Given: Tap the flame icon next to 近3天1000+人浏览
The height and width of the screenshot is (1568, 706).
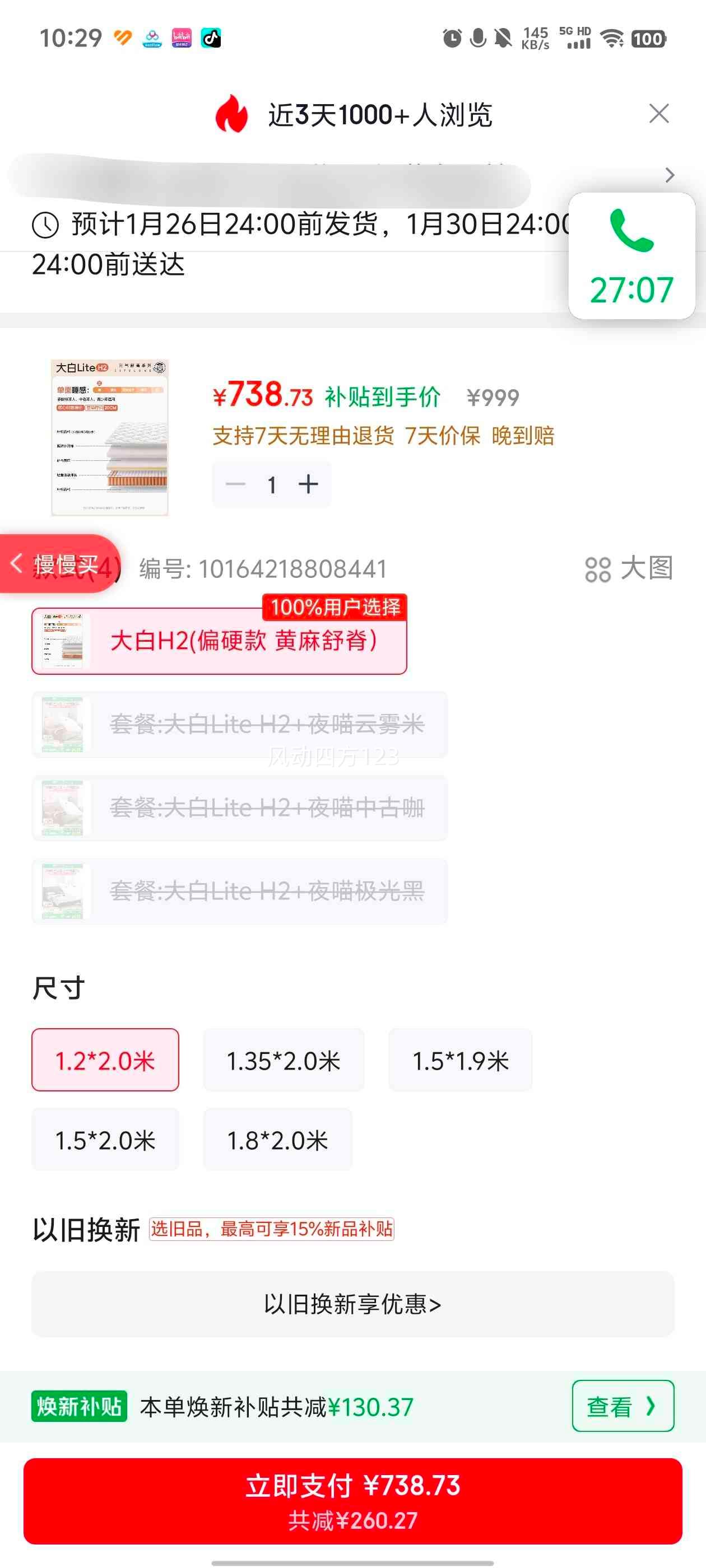Looking at the screenshot, I should (234, 114).
